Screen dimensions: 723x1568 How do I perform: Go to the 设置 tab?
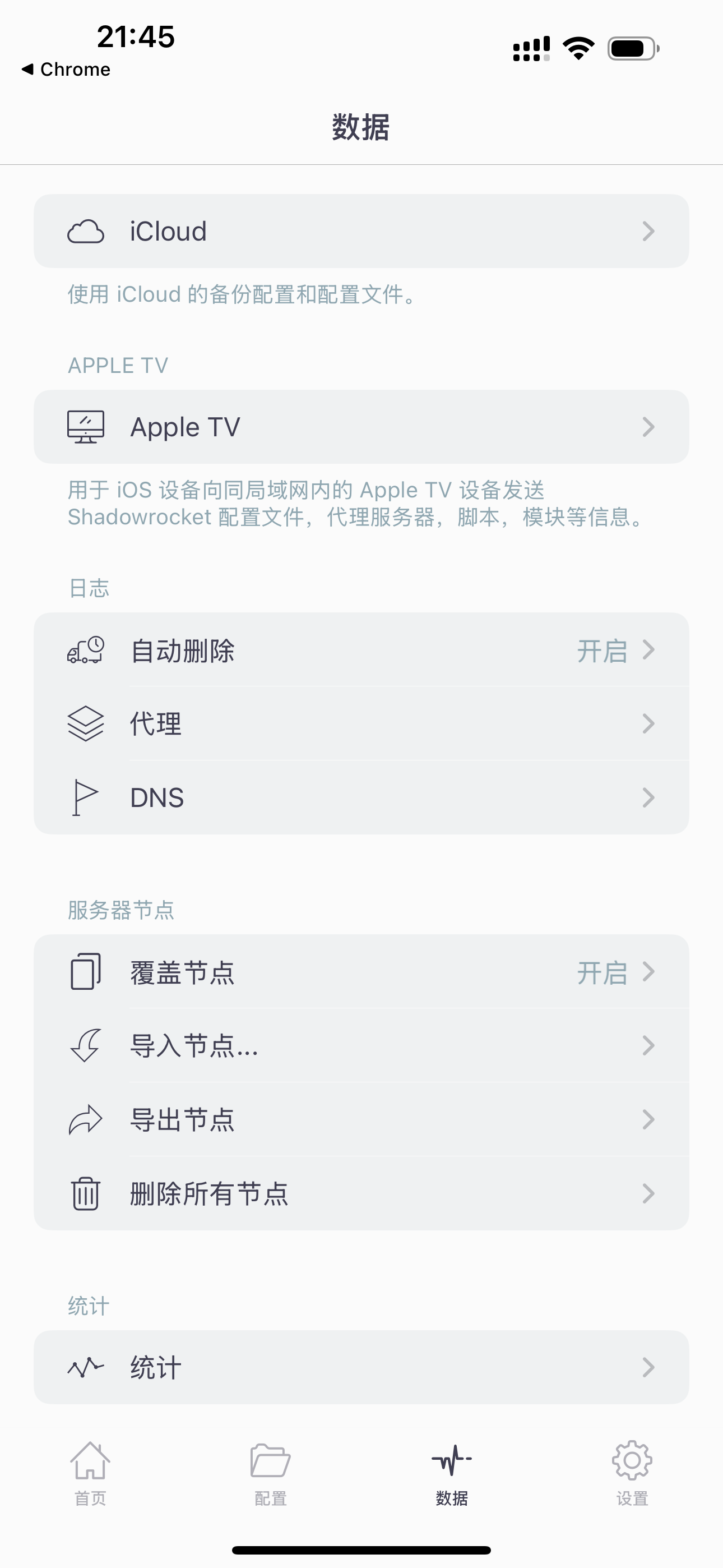point(632,1473)
